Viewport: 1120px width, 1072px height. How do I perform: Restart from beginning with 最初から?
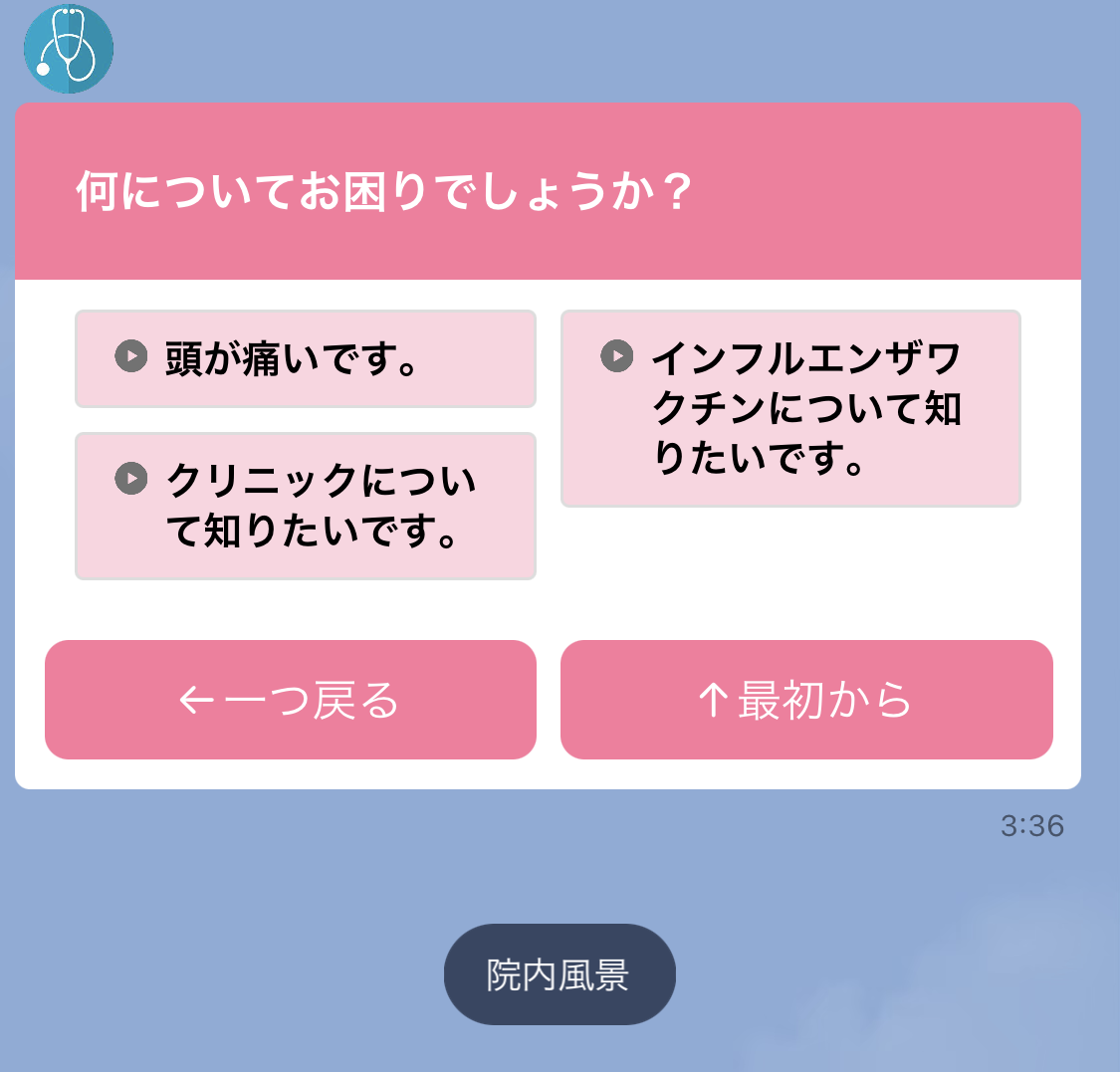tap(806, 700)
